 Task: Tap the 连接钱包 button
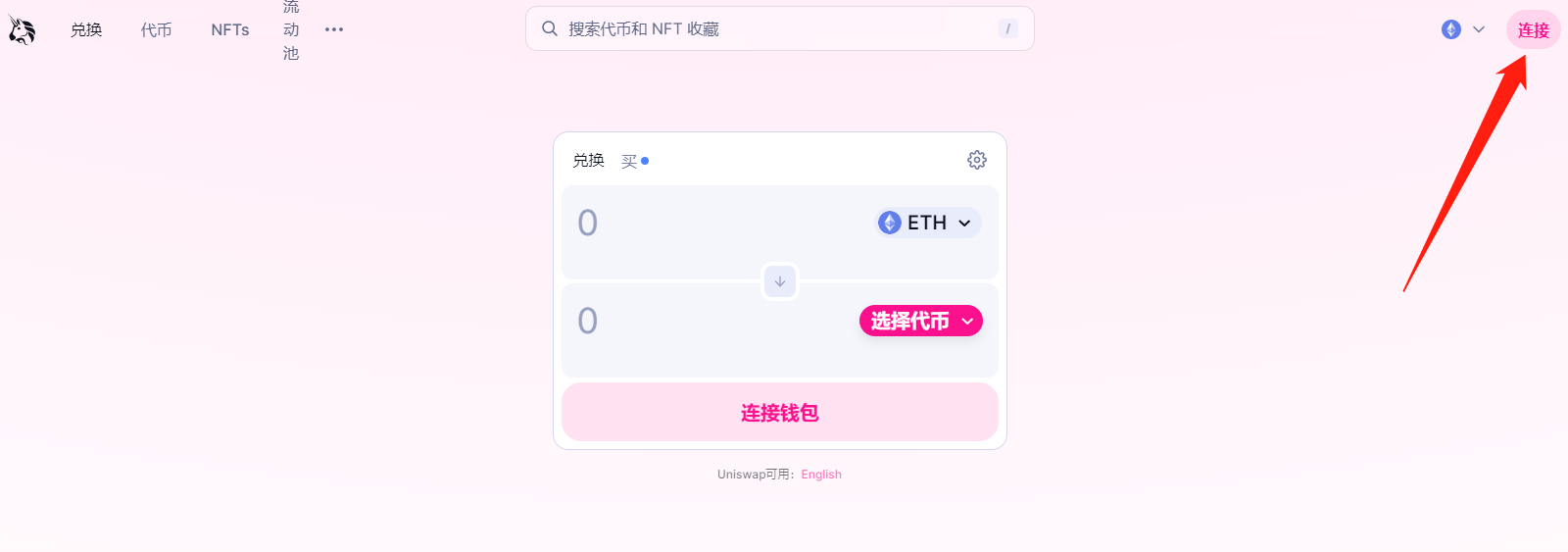click(779, 413)
